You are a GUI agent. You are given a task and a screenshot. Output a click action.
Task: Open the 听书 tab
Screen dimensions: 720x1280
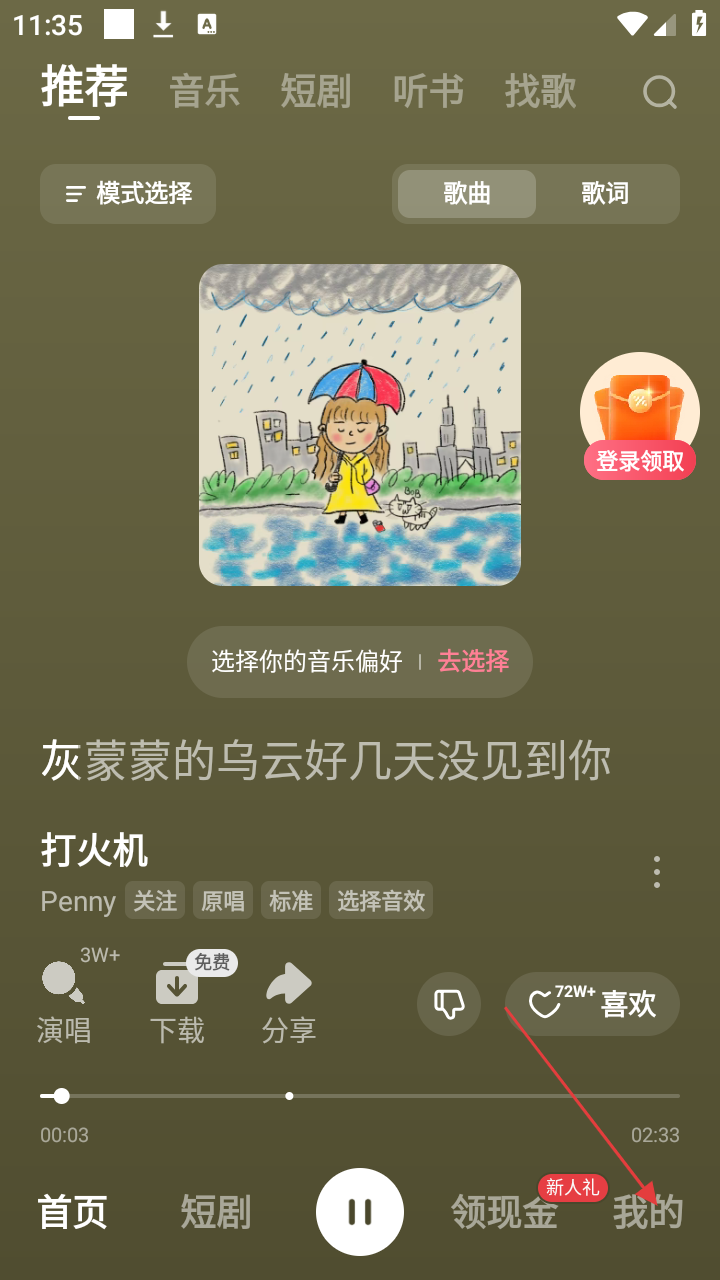click(x=428, y=92)
